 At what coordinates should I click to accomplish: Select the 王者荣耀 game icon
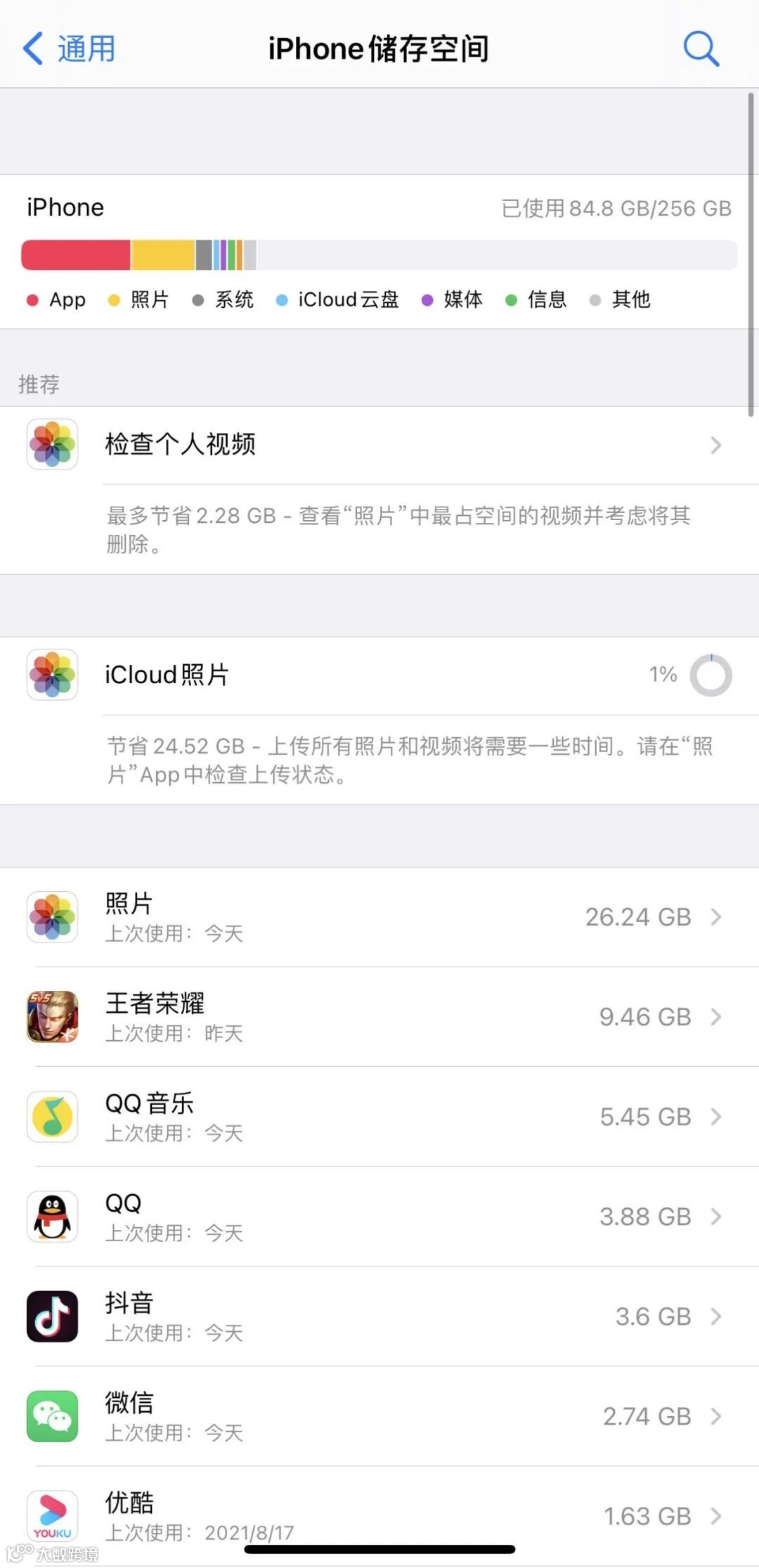[x=52, y=1016]
